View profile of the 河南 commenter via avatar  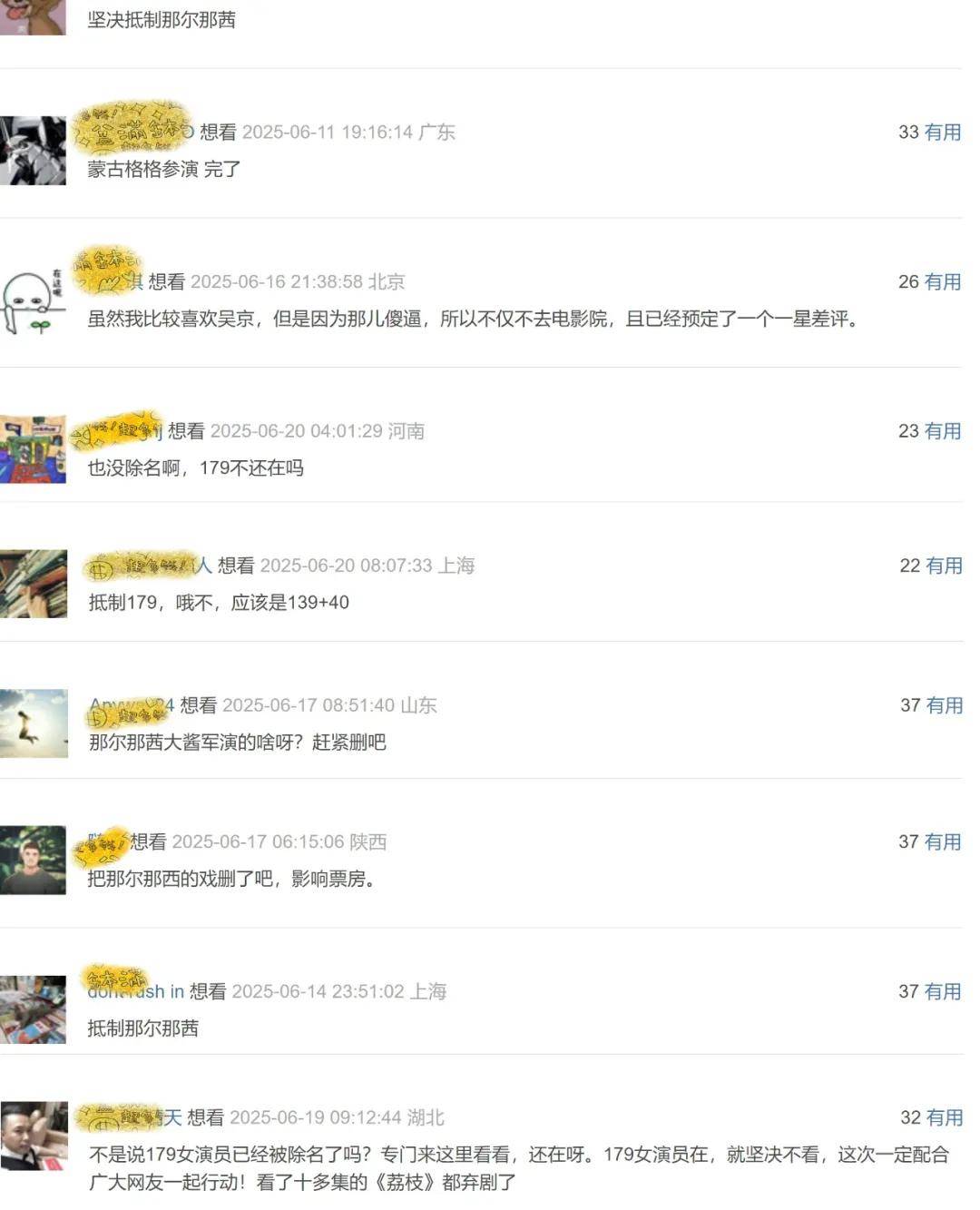click(34, 449)
